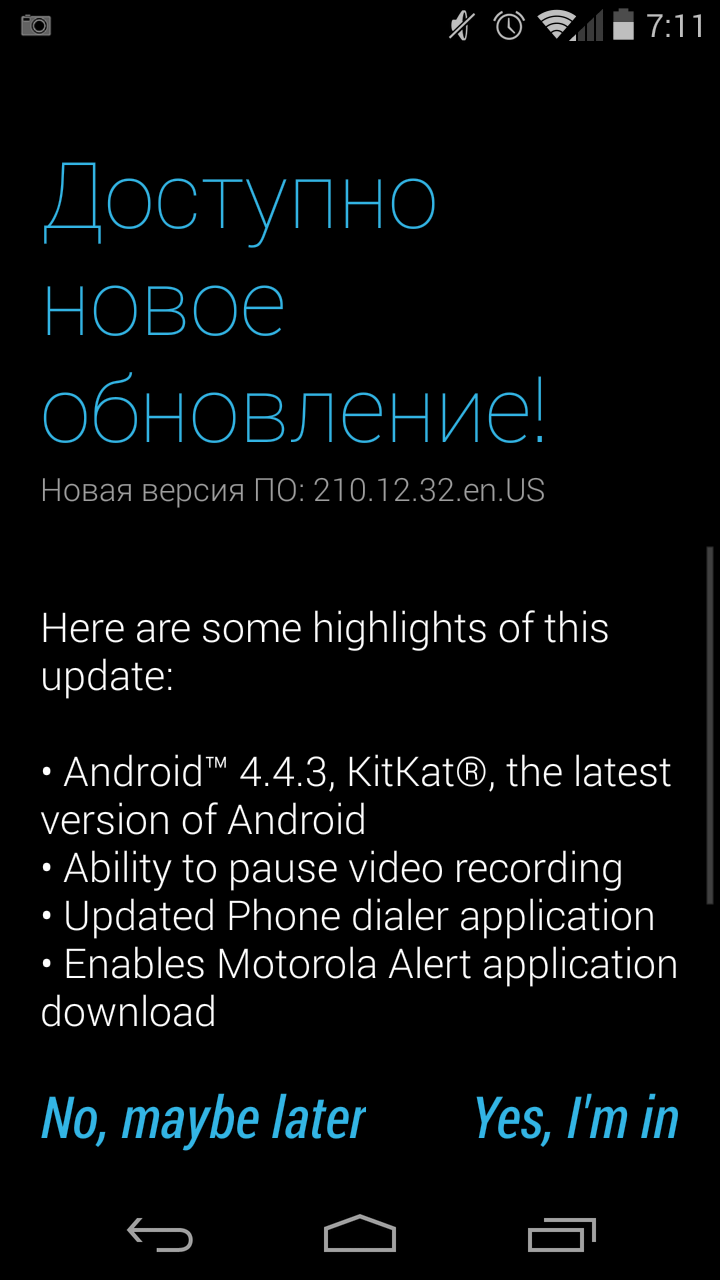720x1280 pixels.
Task: Open the recent apps overview
Action: pyautogui.click(x=561, y=1234)
